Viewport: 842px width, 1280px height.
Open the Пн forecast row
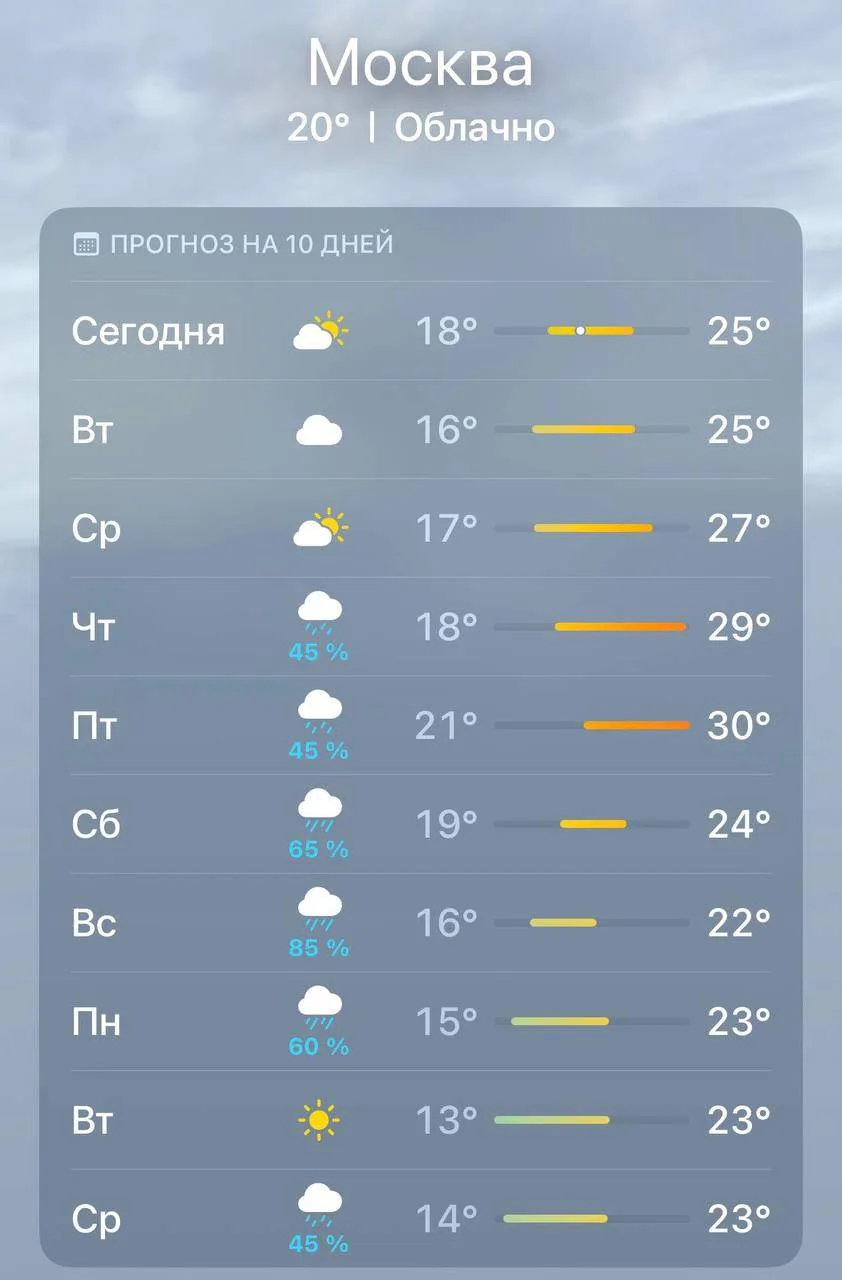pyautogui.click(x=421, y=1021)
